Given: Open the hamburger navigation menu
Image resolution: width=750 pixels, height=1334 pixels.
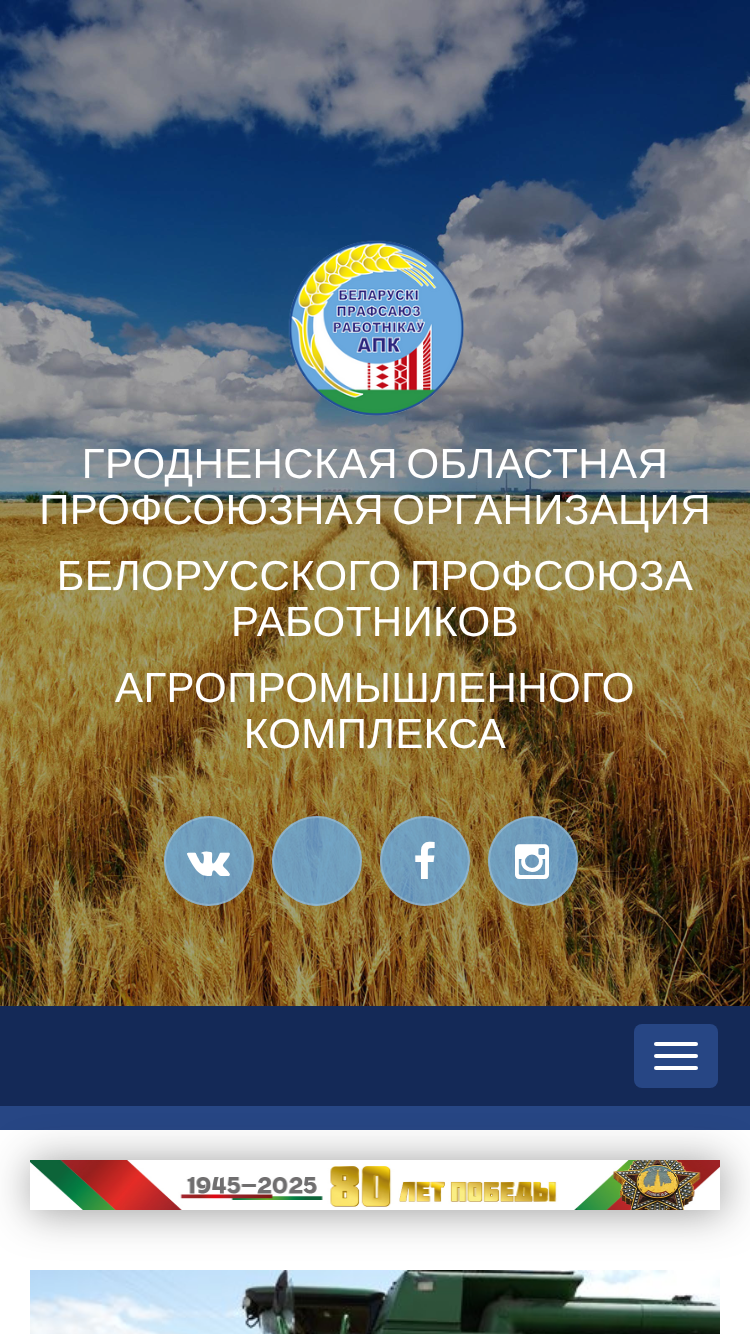Looking at the screenshot, I should 676,1056.
